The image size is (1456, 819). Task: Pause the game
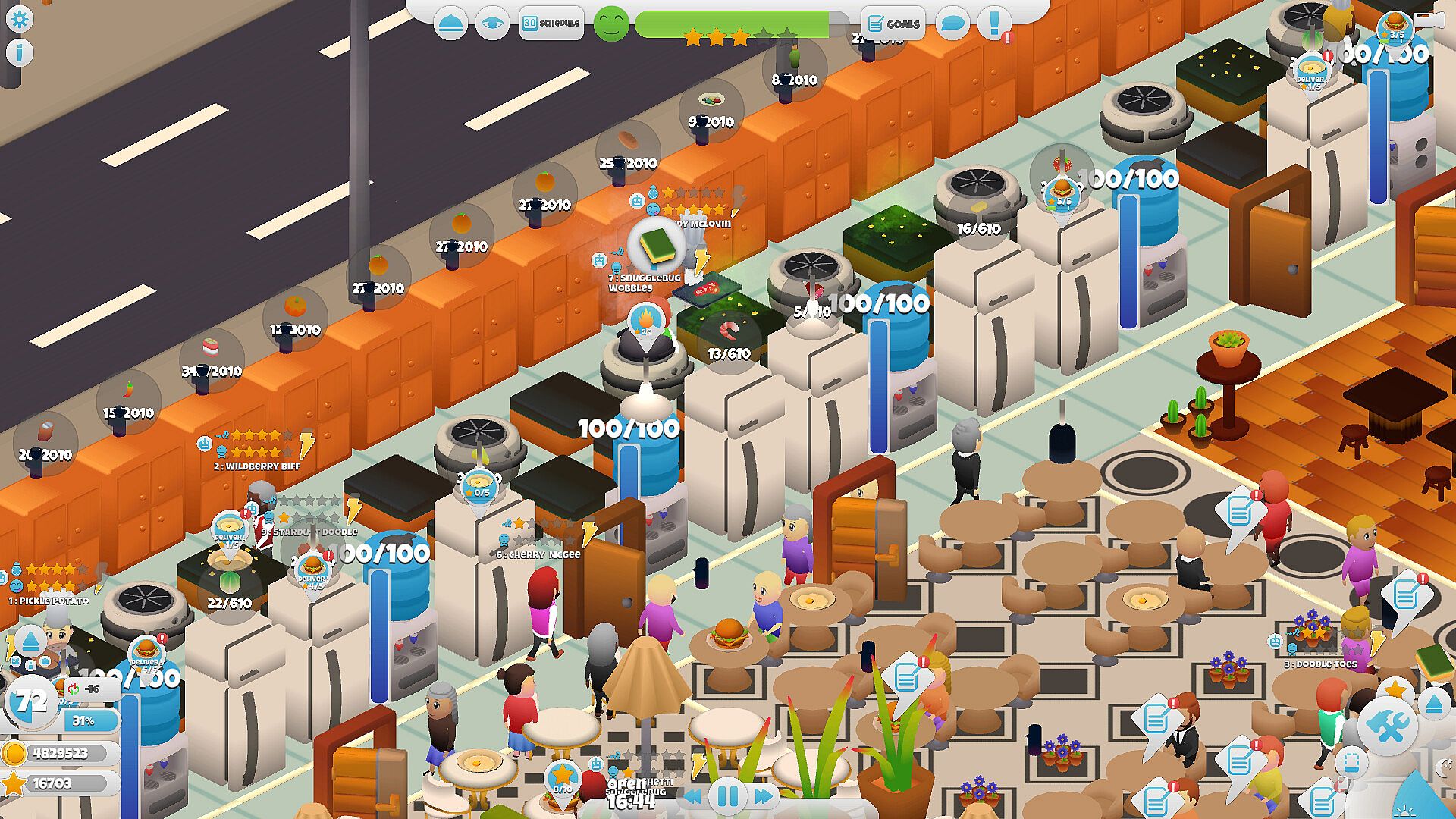(727, 796)
